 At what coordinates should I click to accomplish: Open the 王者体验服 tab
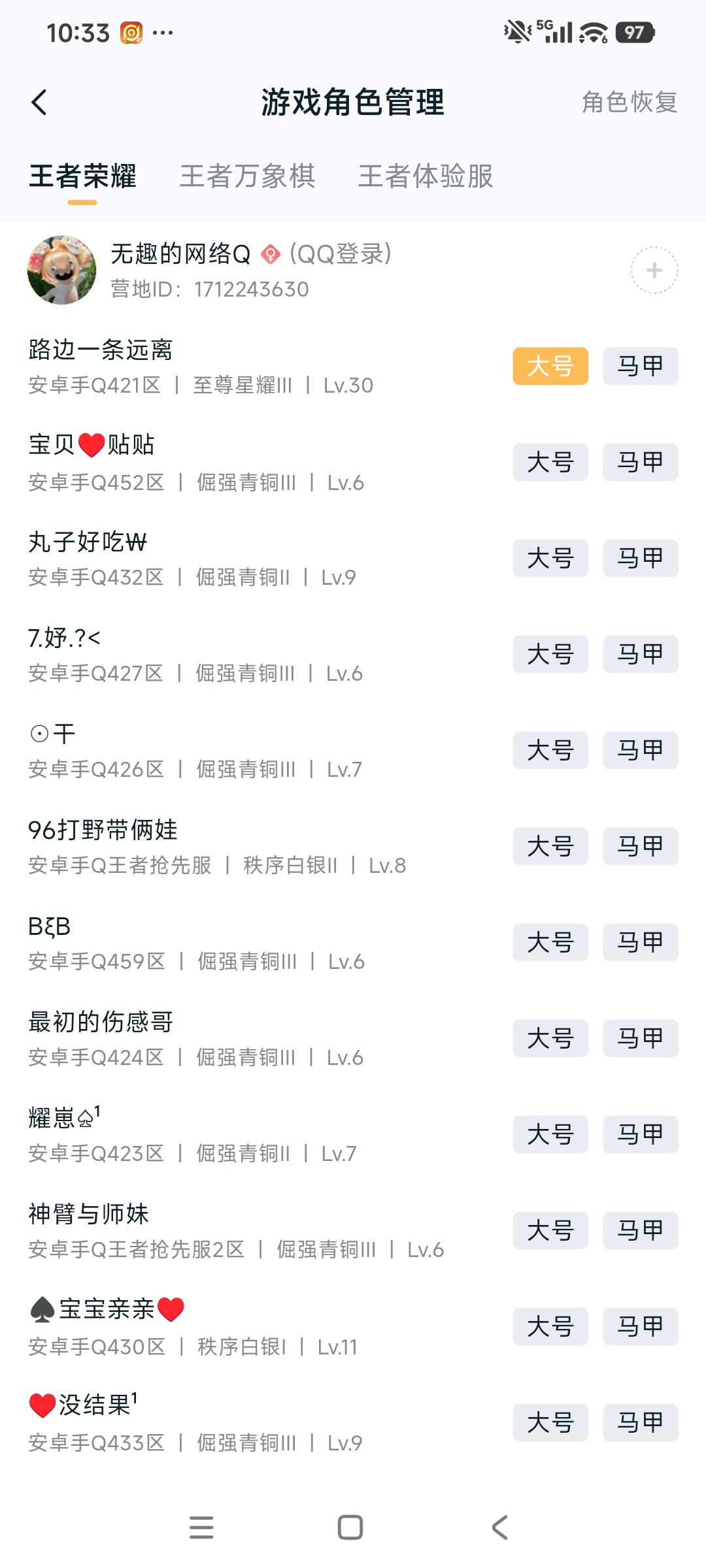(426, 177)
